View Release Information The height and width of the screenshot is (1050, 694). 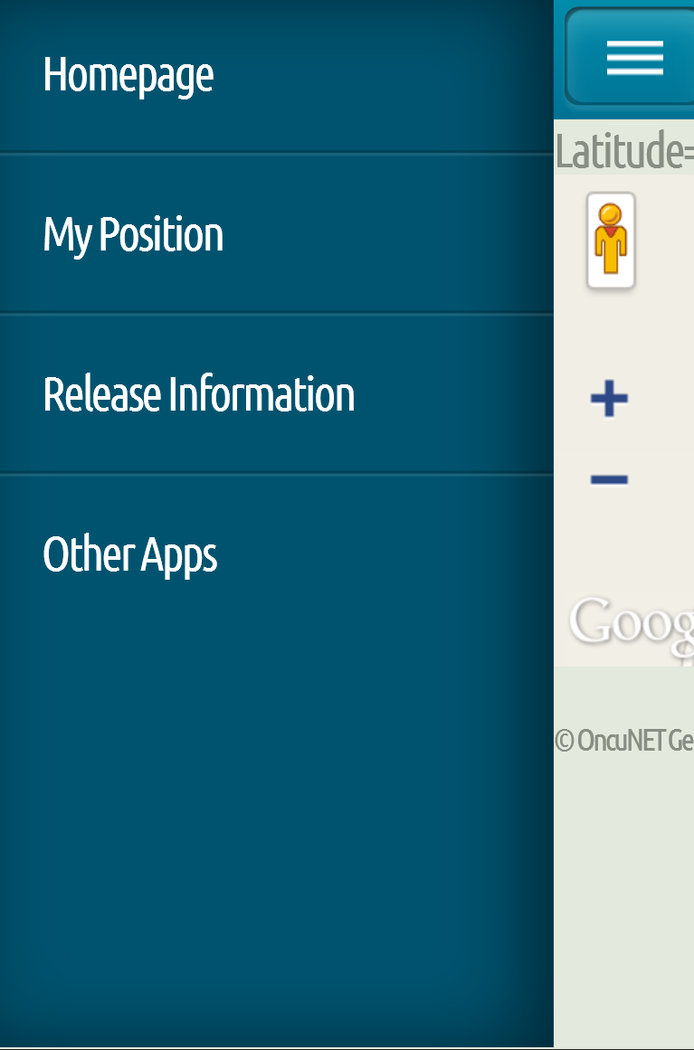198,395
